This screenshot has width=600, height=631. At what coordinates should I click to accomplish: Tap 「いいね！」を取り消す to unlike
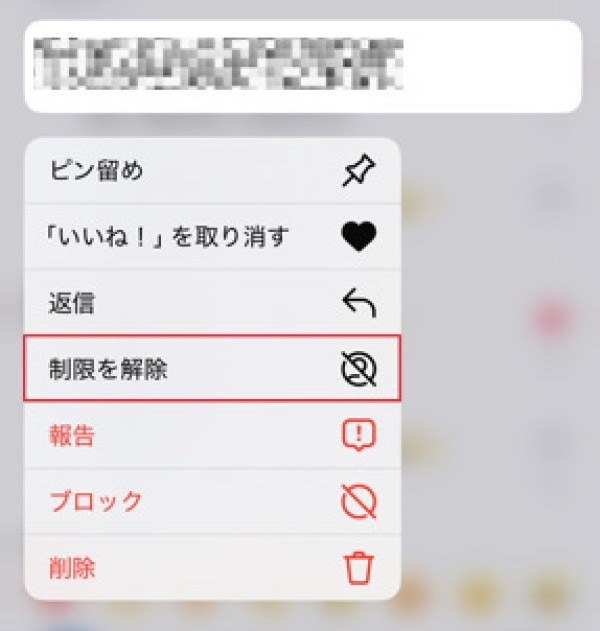coord(212,236)
